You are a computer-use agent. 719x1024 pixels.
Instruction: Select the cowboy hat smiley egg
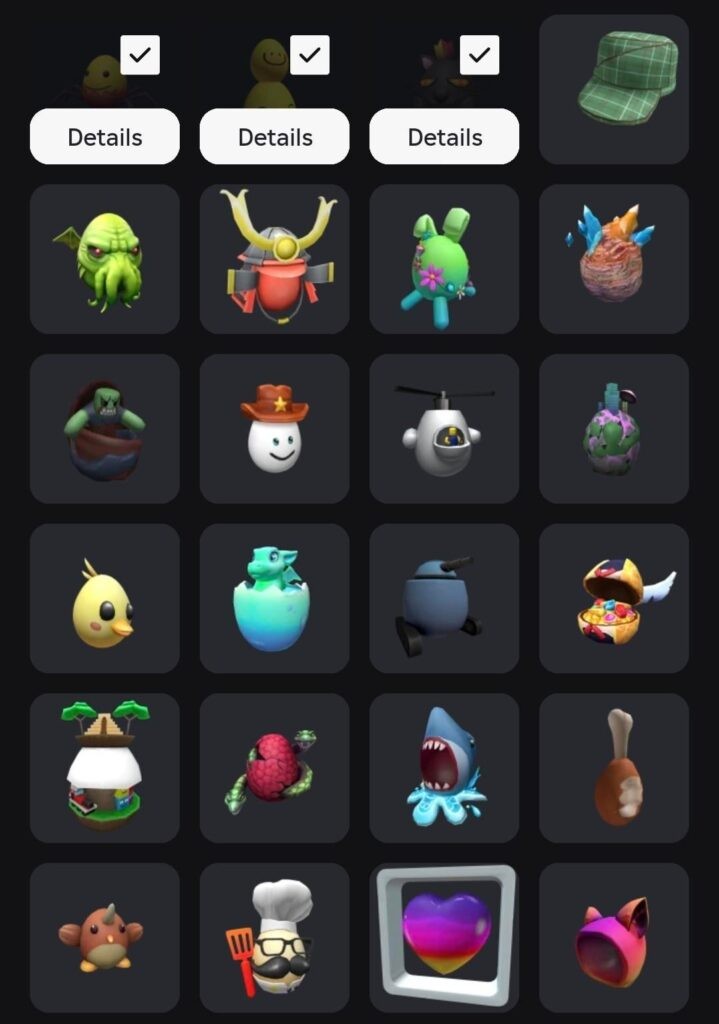[275, 429]
